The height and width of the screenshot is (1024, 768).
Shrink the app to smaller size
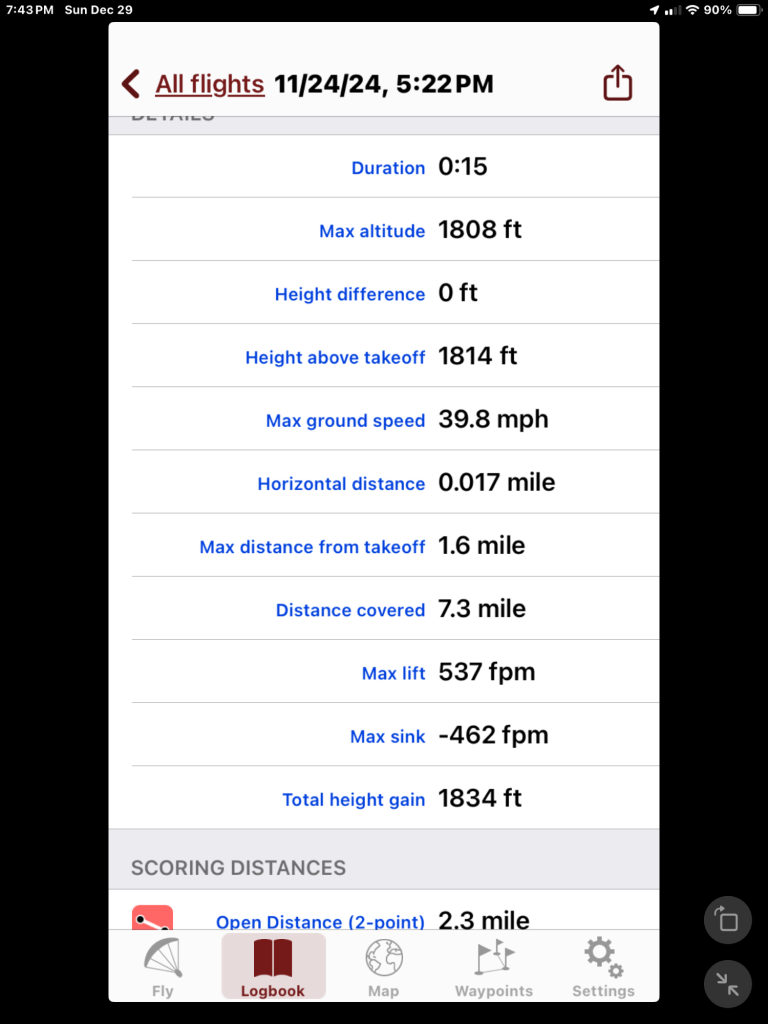point(728,984)
